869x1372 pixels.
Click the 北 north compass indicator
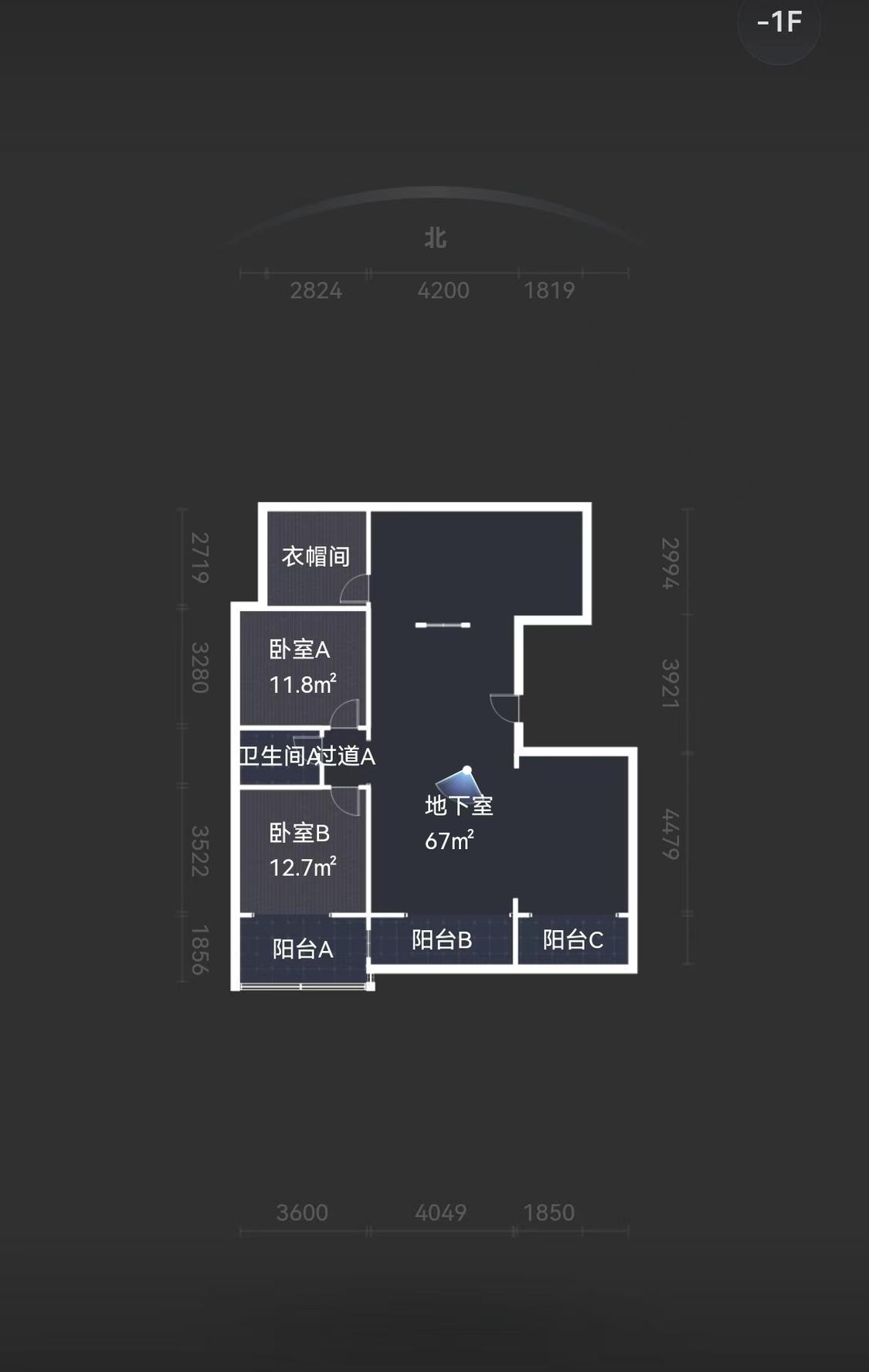click(x=435, y=237)
